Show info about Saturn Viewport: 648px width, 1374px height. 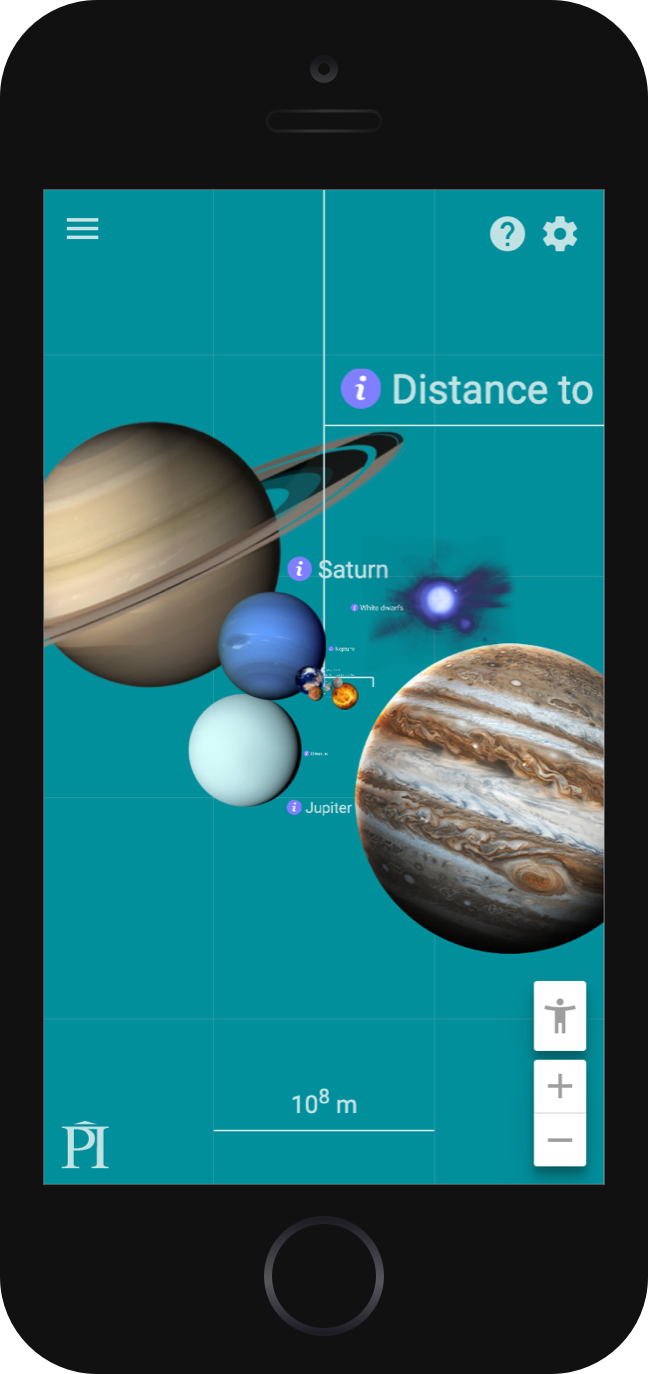click(299, 569)
